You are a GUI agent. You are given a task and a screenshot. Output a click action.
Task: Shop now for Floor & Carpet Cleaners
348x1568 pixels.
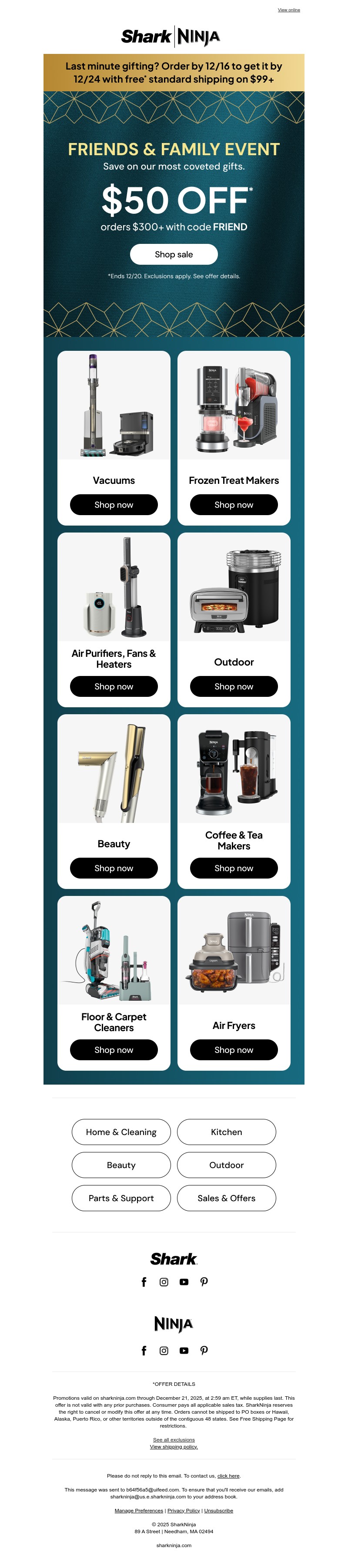tap(114, 1049)
